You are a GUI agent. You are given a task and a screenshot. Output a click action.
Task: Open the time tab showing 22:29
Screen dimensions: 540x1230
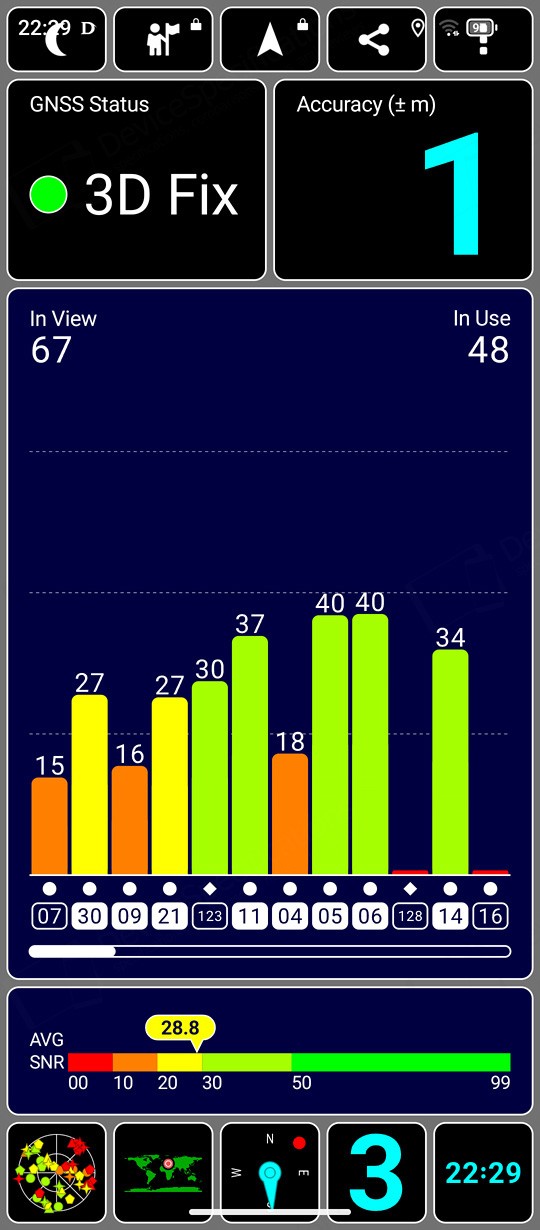483,1172
